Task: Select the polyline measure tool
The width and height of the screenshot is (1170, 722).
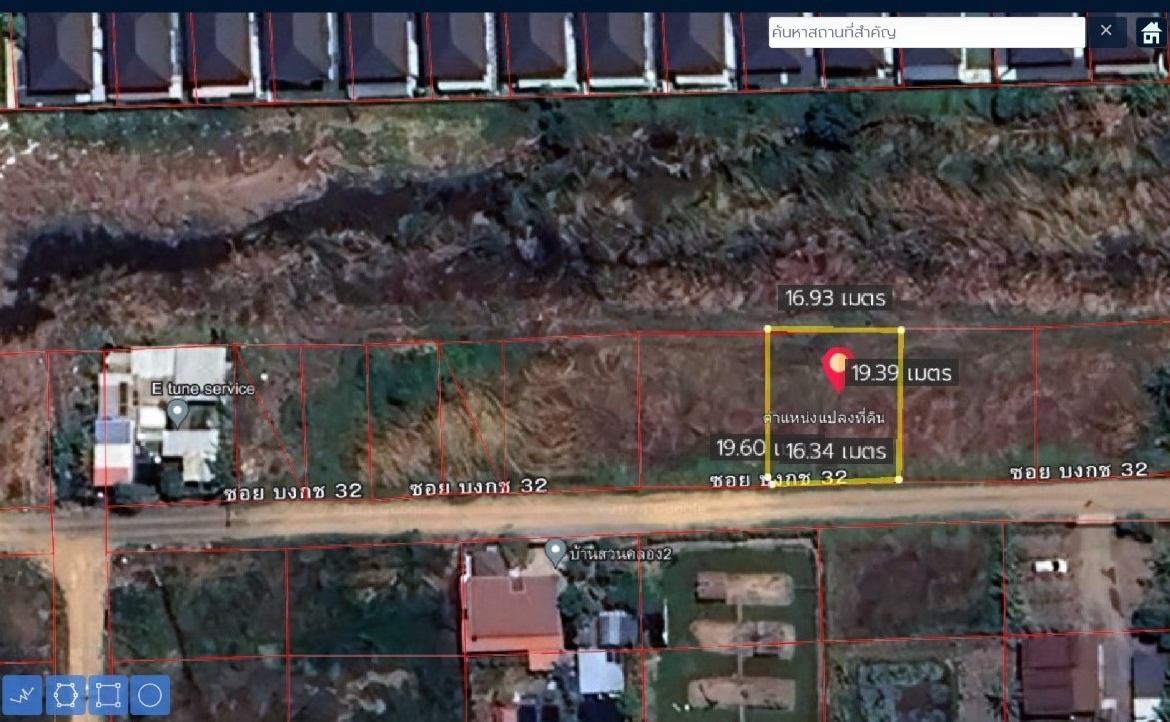Action: click(x=22, y=694)
